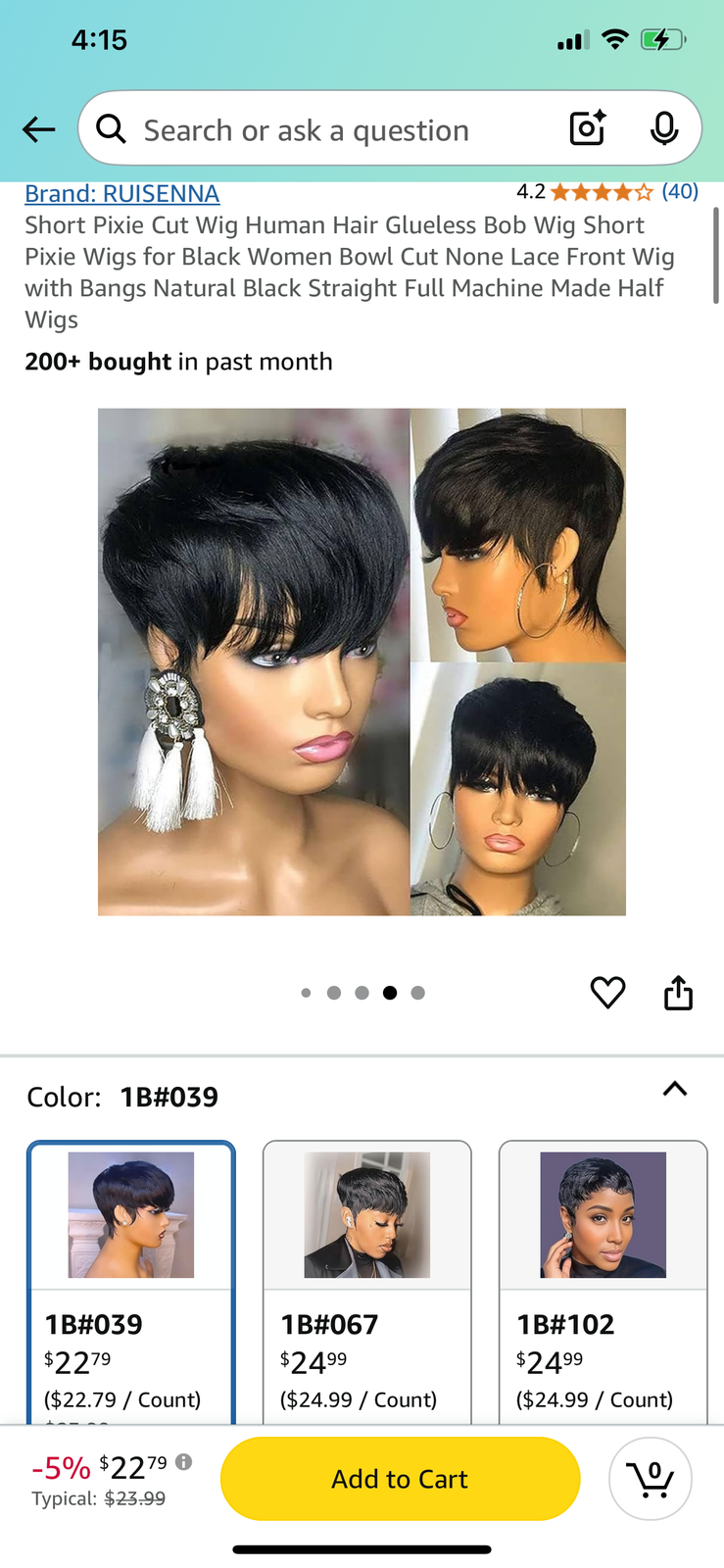Start voice search with the microphone
The width and height of the screenshot is (724, 1568).
(664, 128)
